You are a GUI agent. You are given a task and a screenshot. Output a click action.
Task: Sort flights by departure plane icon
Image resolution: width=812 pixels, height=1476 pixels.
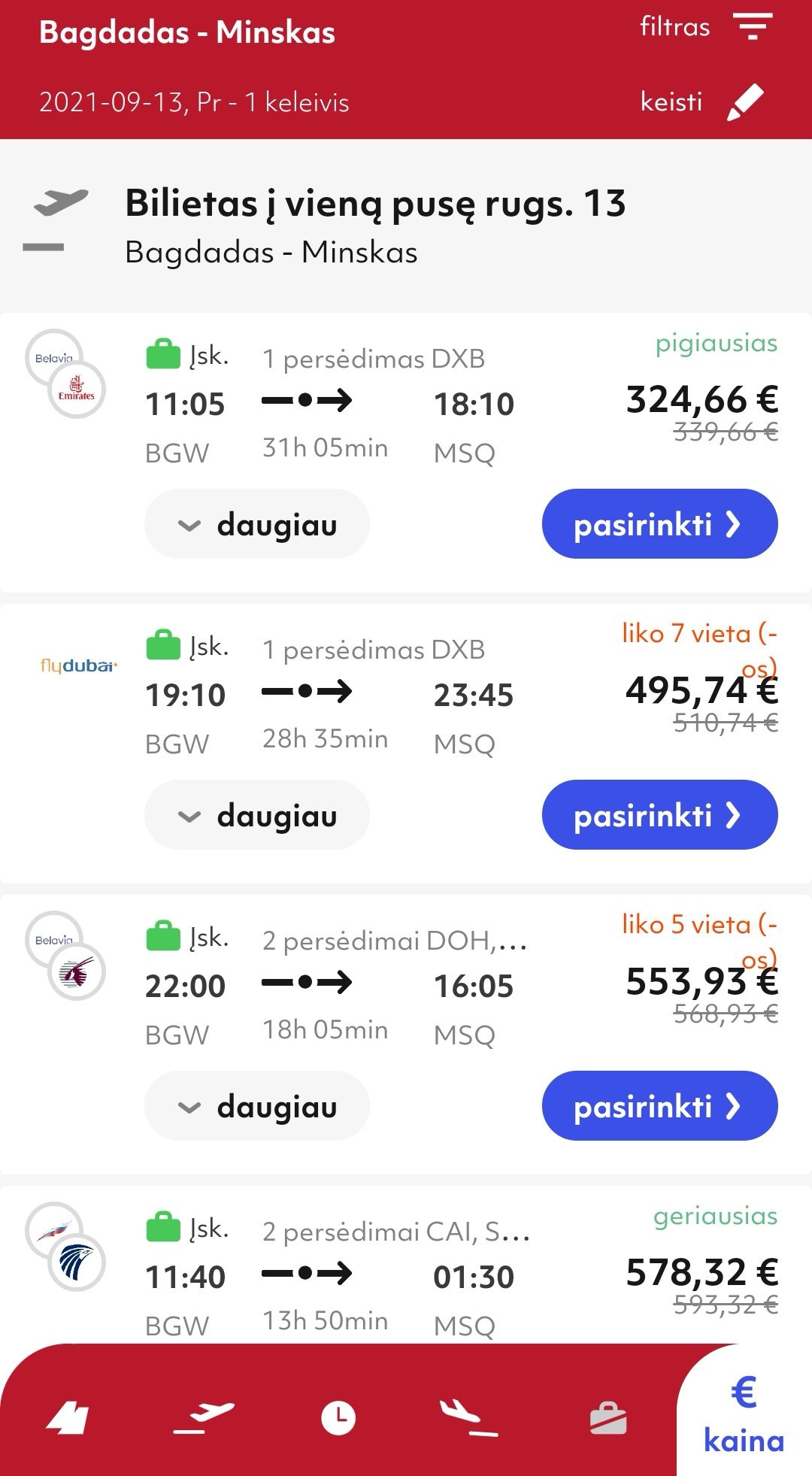(x=204, y=1417)
